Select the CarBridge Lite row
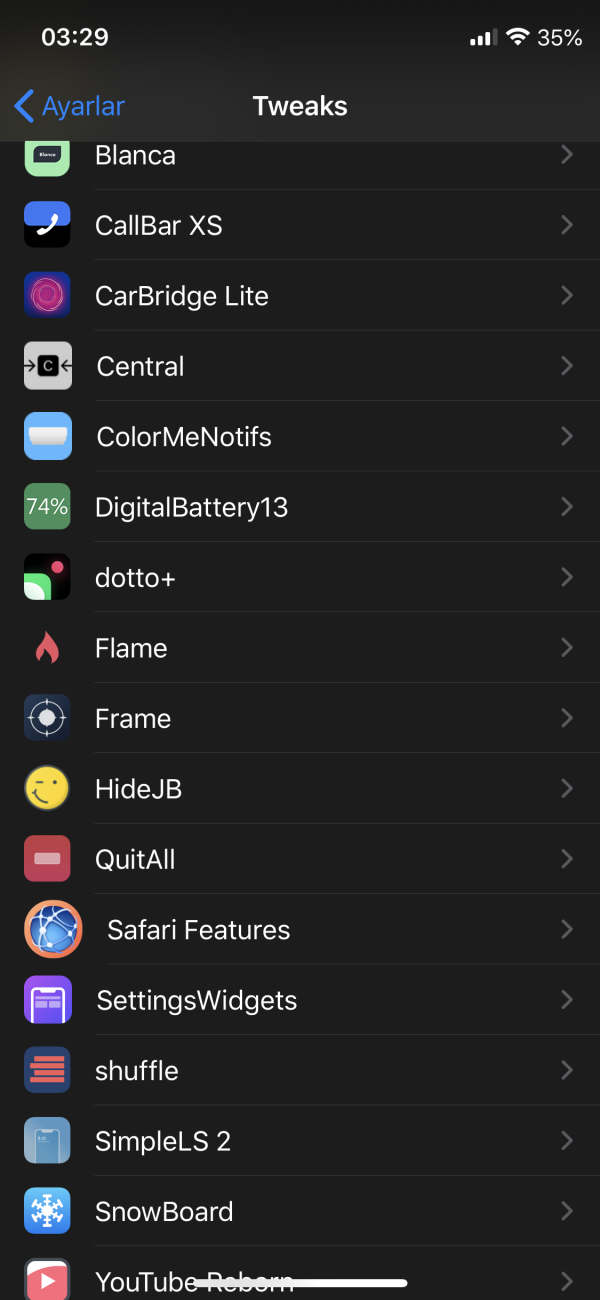This screenshot has height=1300, width=600. point(300,296)
